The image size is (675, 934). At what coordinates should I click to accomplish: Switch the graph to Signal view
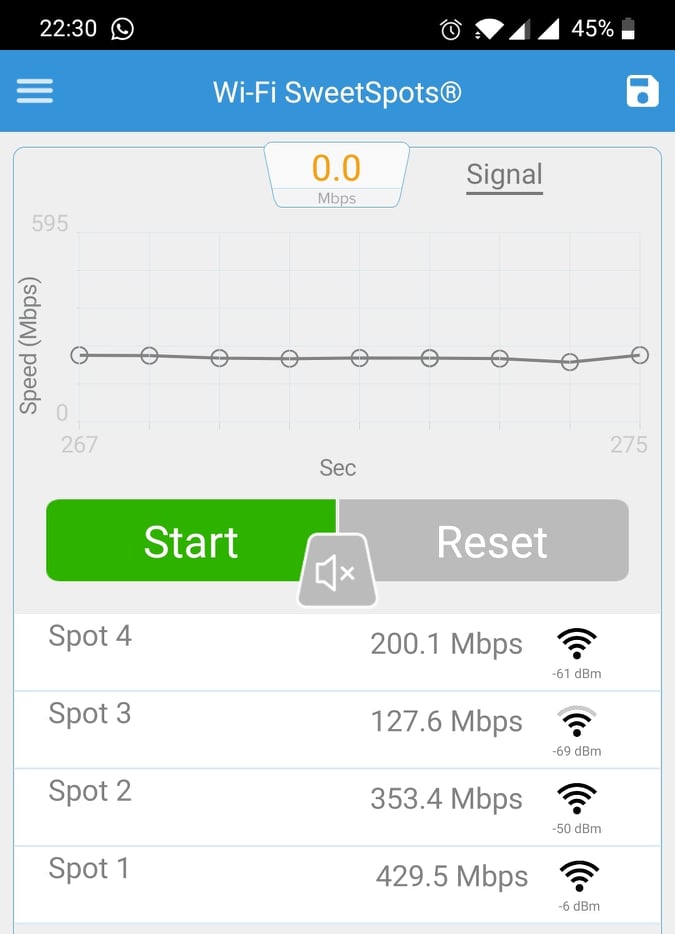click(x=504, y=175)
